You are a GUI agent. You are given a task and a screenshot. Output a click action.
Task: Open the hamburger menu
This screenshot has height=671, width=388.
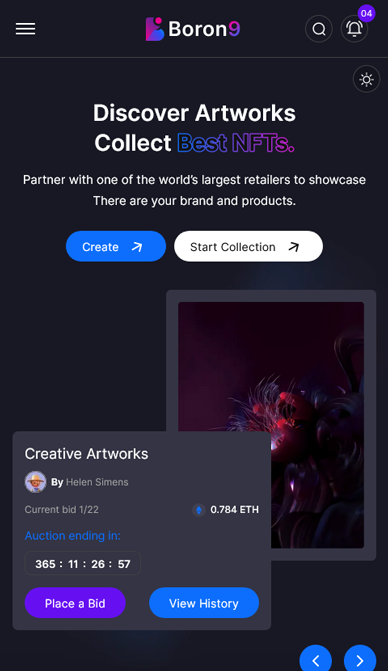[26, 29]
